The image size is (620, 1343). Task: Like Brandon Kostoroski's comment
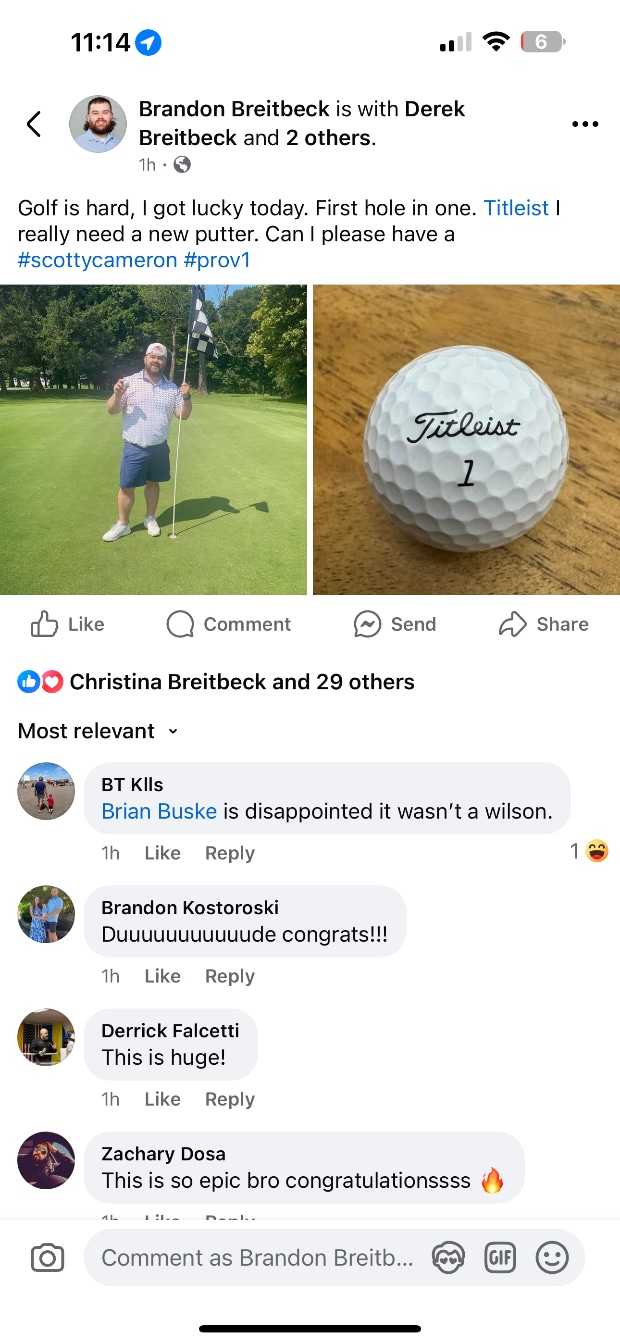click(x=162, y=976)
